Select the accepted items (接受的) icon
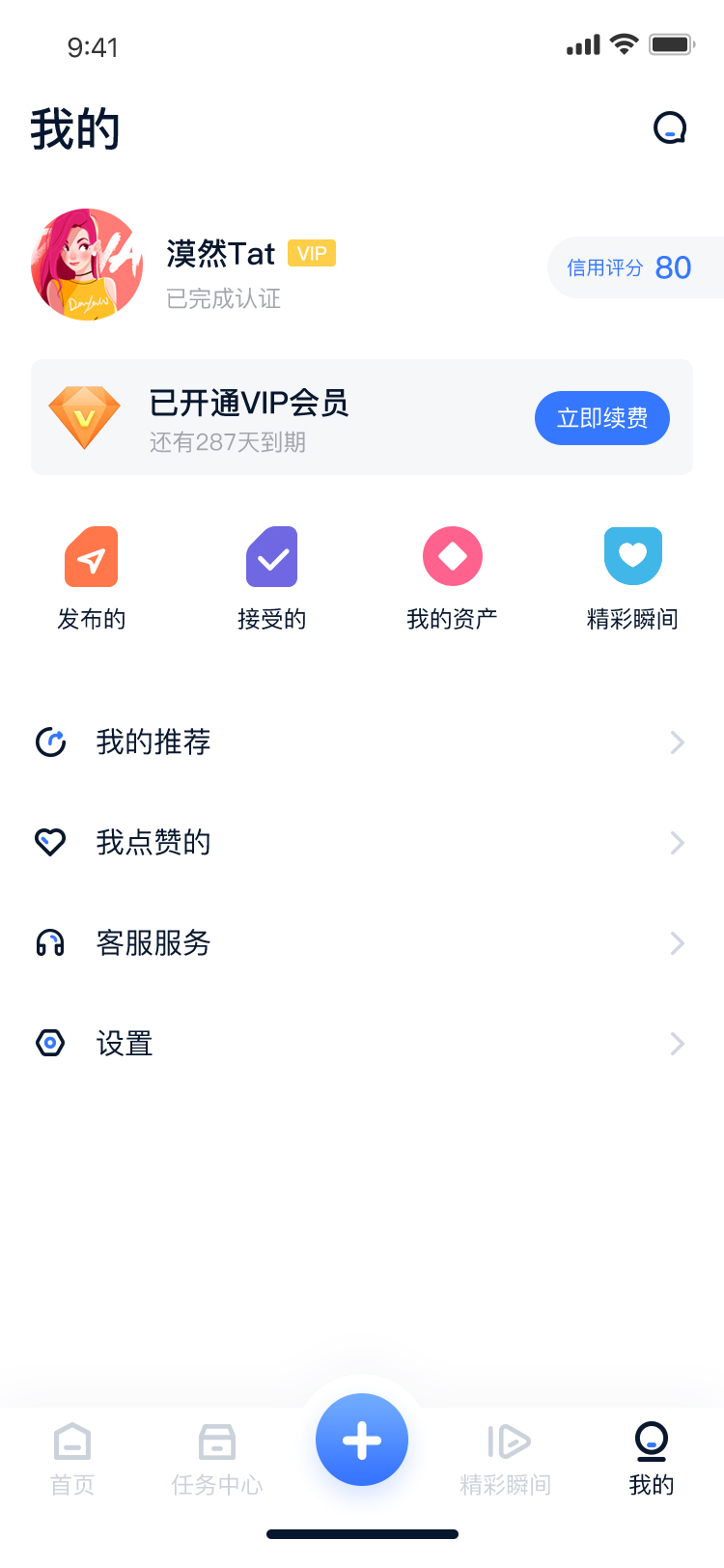This screenshot has height=1568, width=724. coord(271,556)
